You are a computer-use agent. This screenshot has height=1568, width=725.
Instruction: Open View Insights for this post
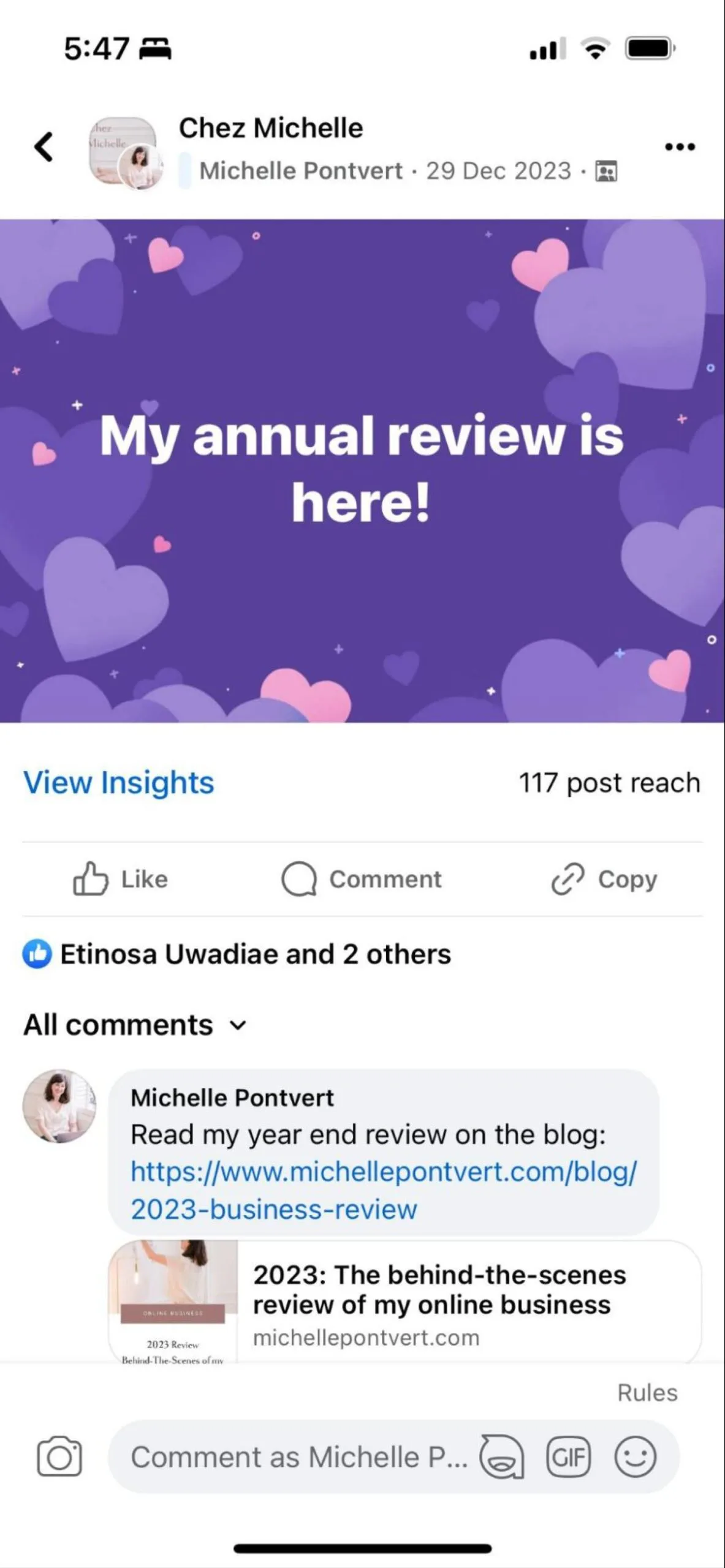pos(119,783)
